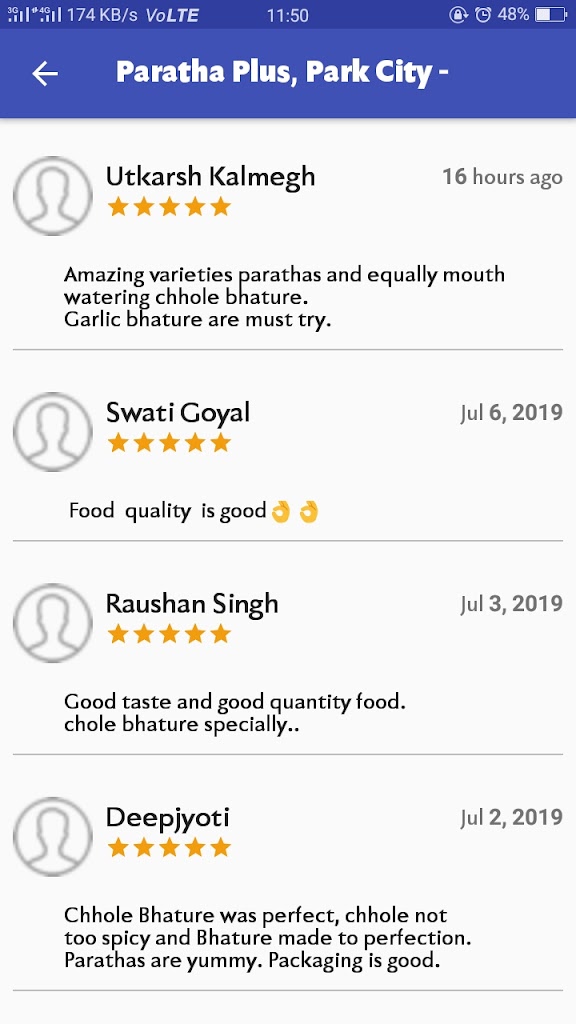This screenshot has height=1024, width=576.
Task: Go back using the header arrow
Action: tap(45, 73)
